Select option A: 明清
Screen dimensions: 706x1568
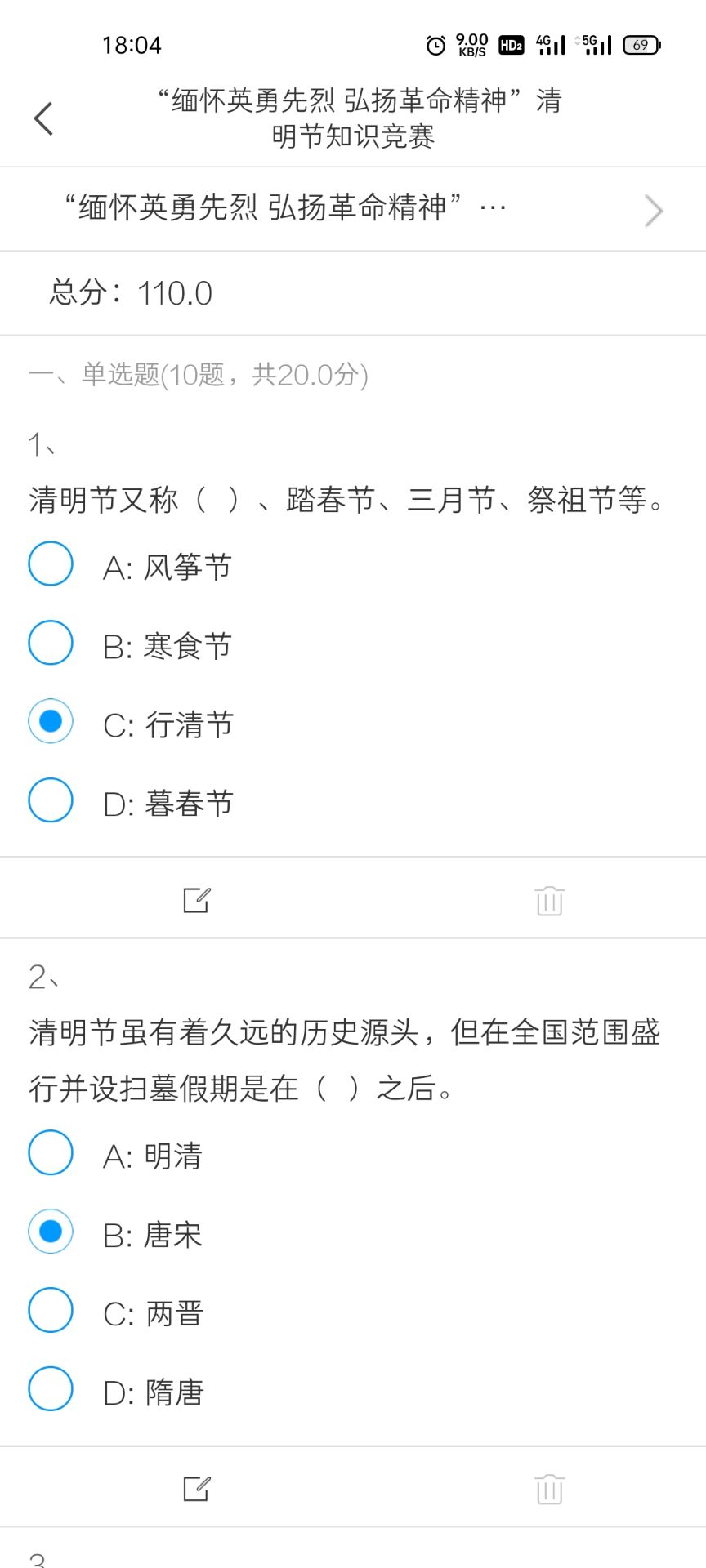[51, 1153]
